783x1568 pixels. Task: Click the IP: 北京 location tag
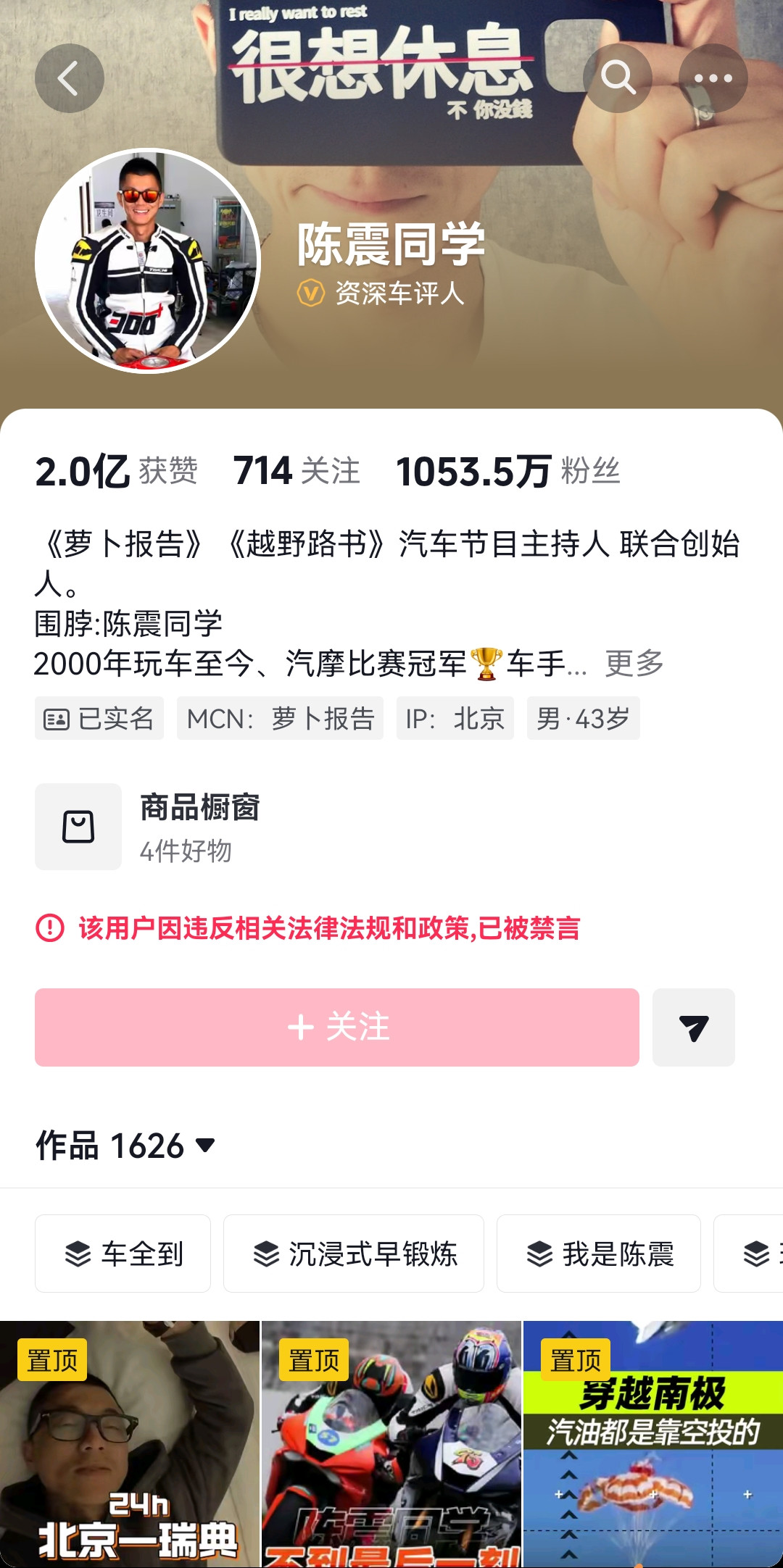pos(455,718)
